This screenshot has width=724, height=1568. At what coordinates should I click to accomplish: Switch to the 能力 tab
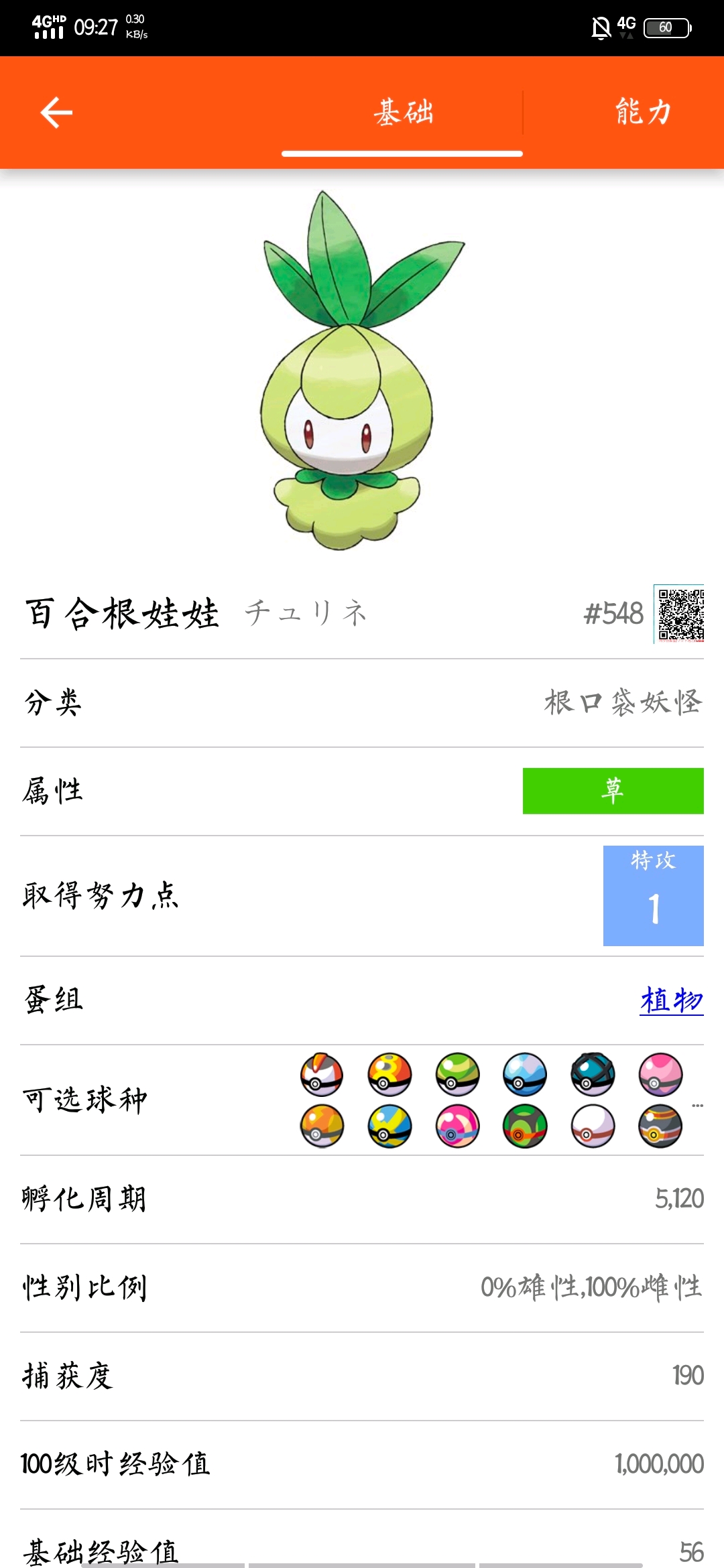click(x=642, y=113)
